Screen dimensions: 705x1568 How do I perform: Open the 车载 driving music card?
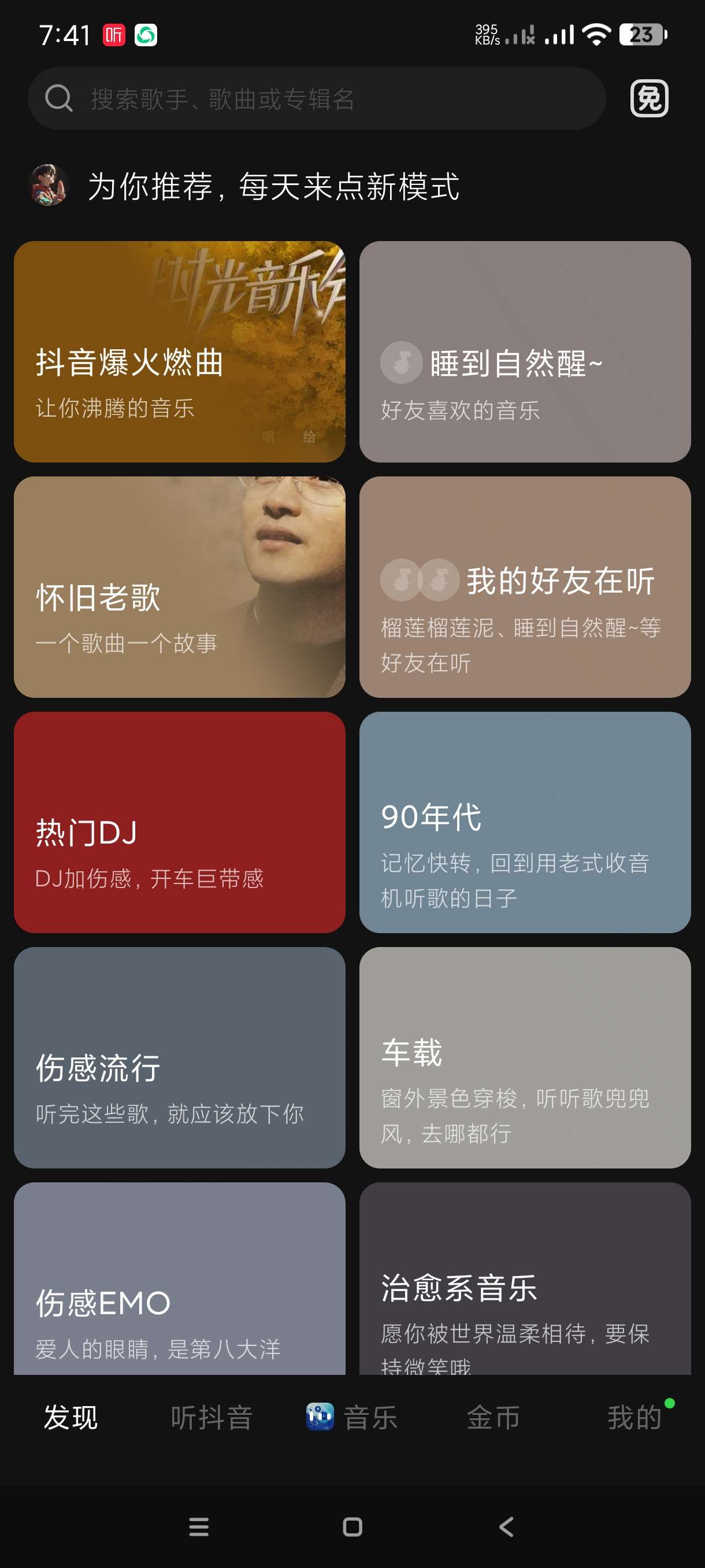pos(525,1057)
